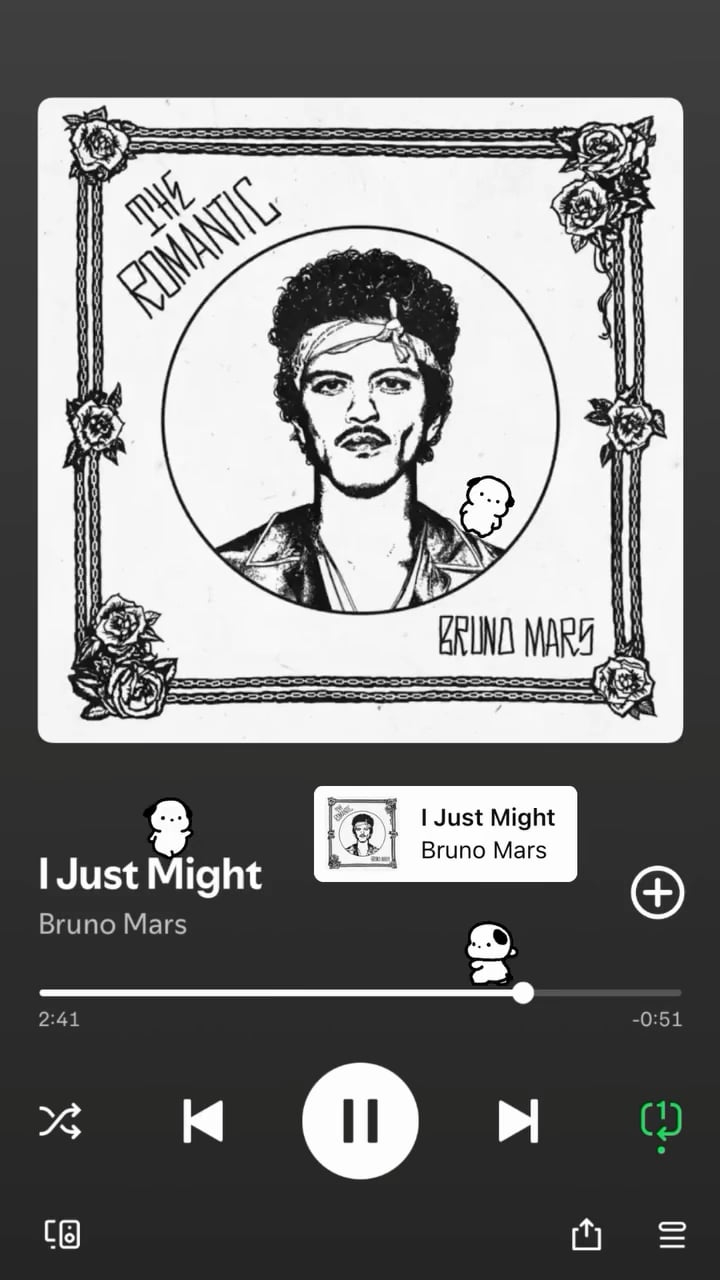Open the connect to a device picker

[62, 1234]
